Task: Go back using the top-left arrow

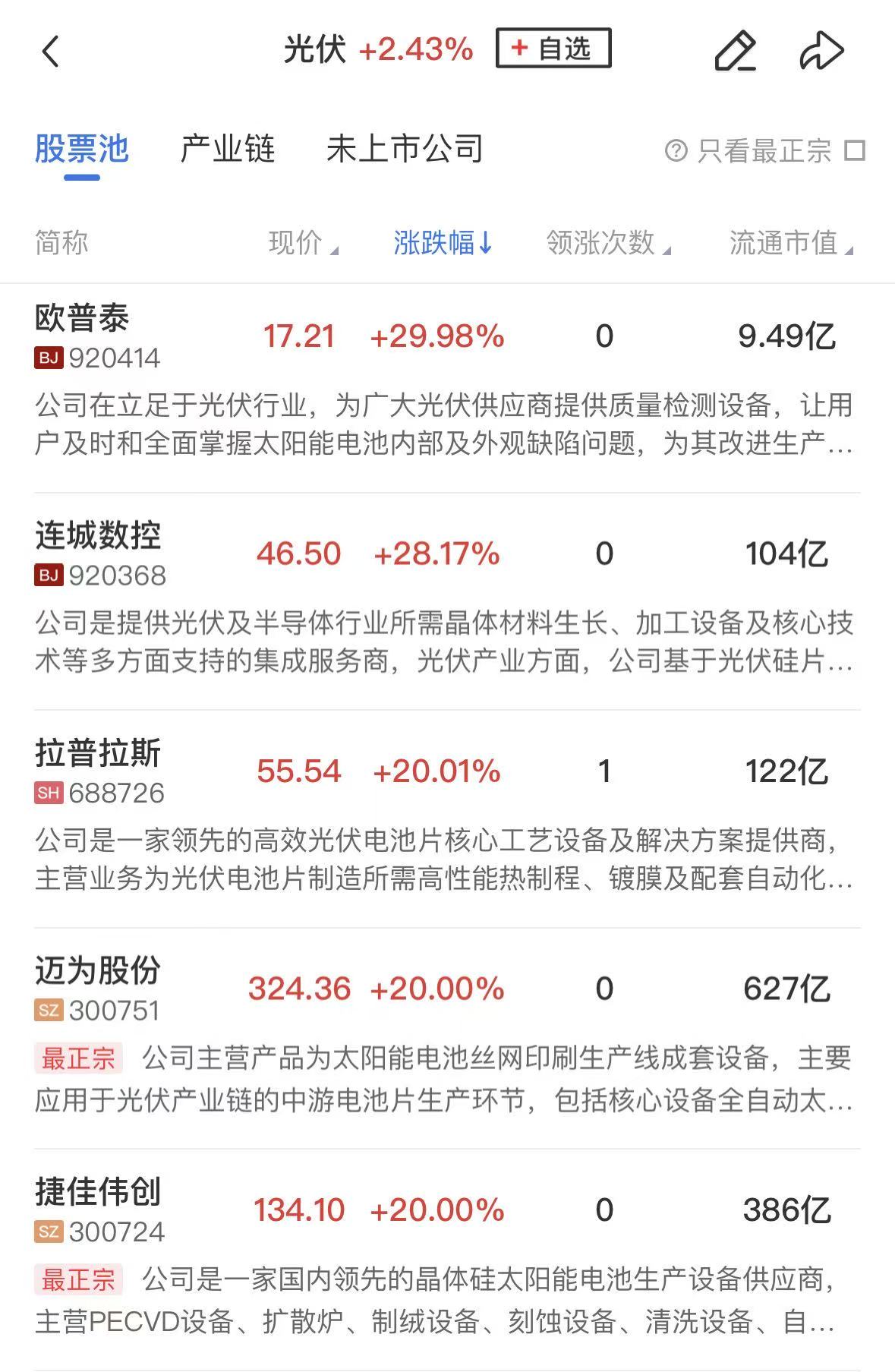Action: 50,52
